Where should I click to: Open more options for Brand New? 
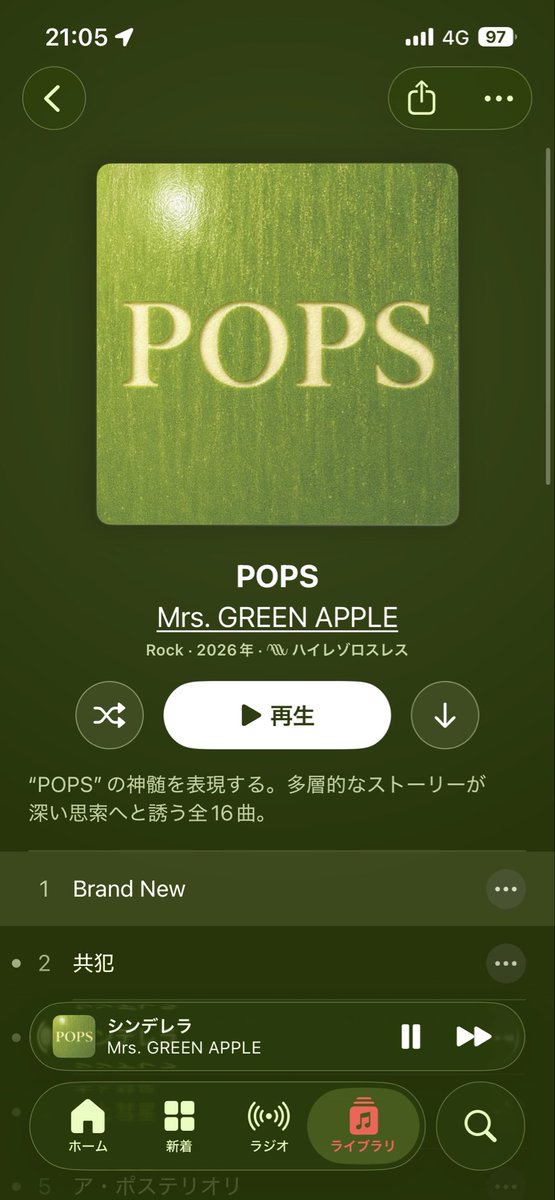pyautogui.click(x=505, y=889)
